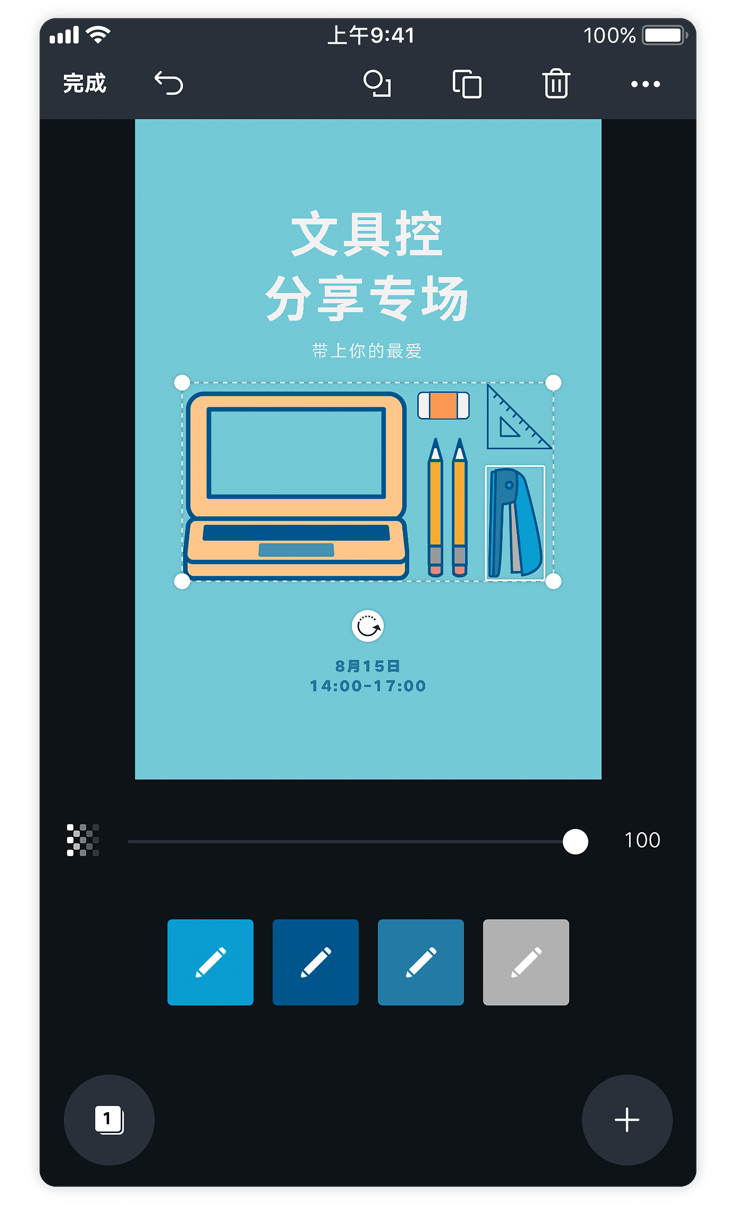Open the three-dot more options menu

pyautogui.click(x=646, y=84)
